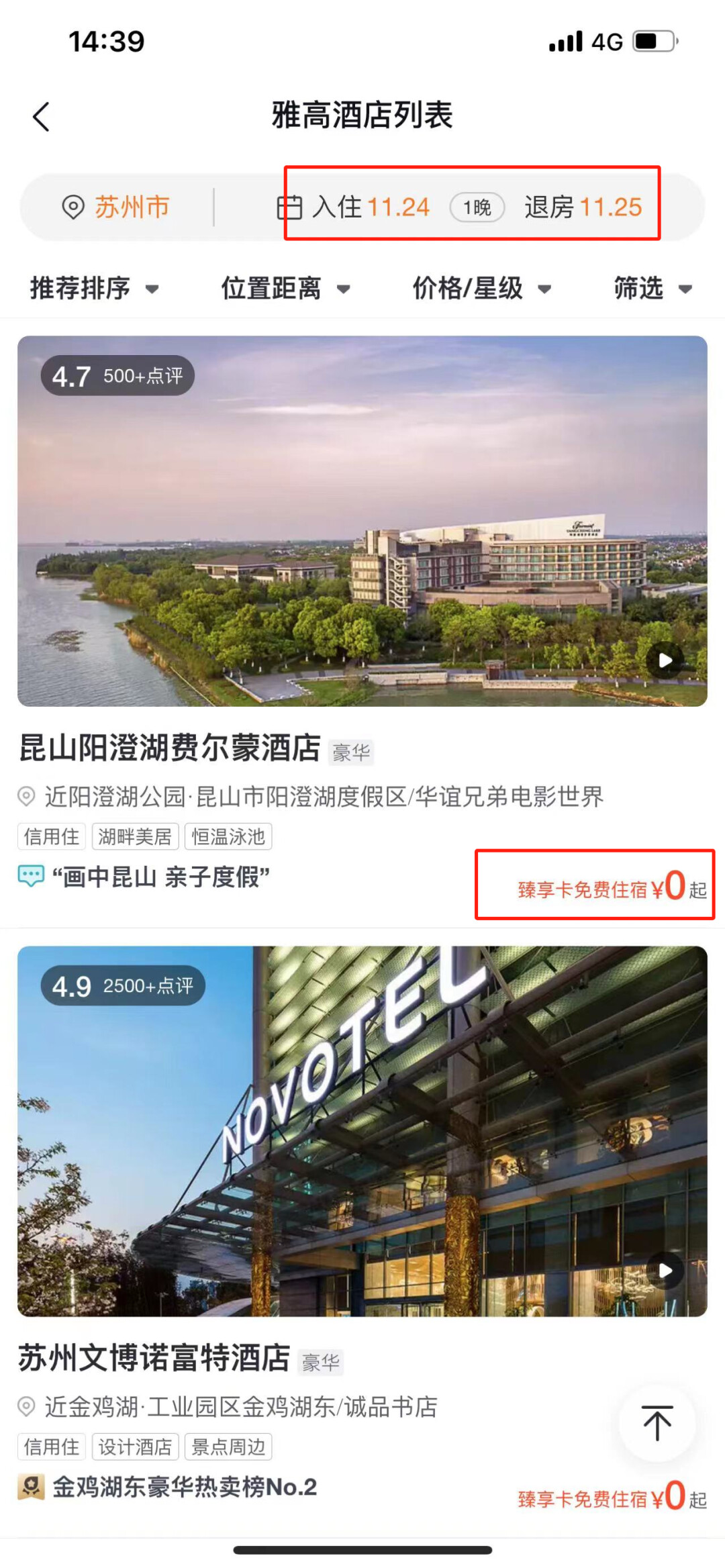Edit the check-out date 11.25
This screenshot has width=725, height=1568.
pyautogui.click(x=583, y=207)
